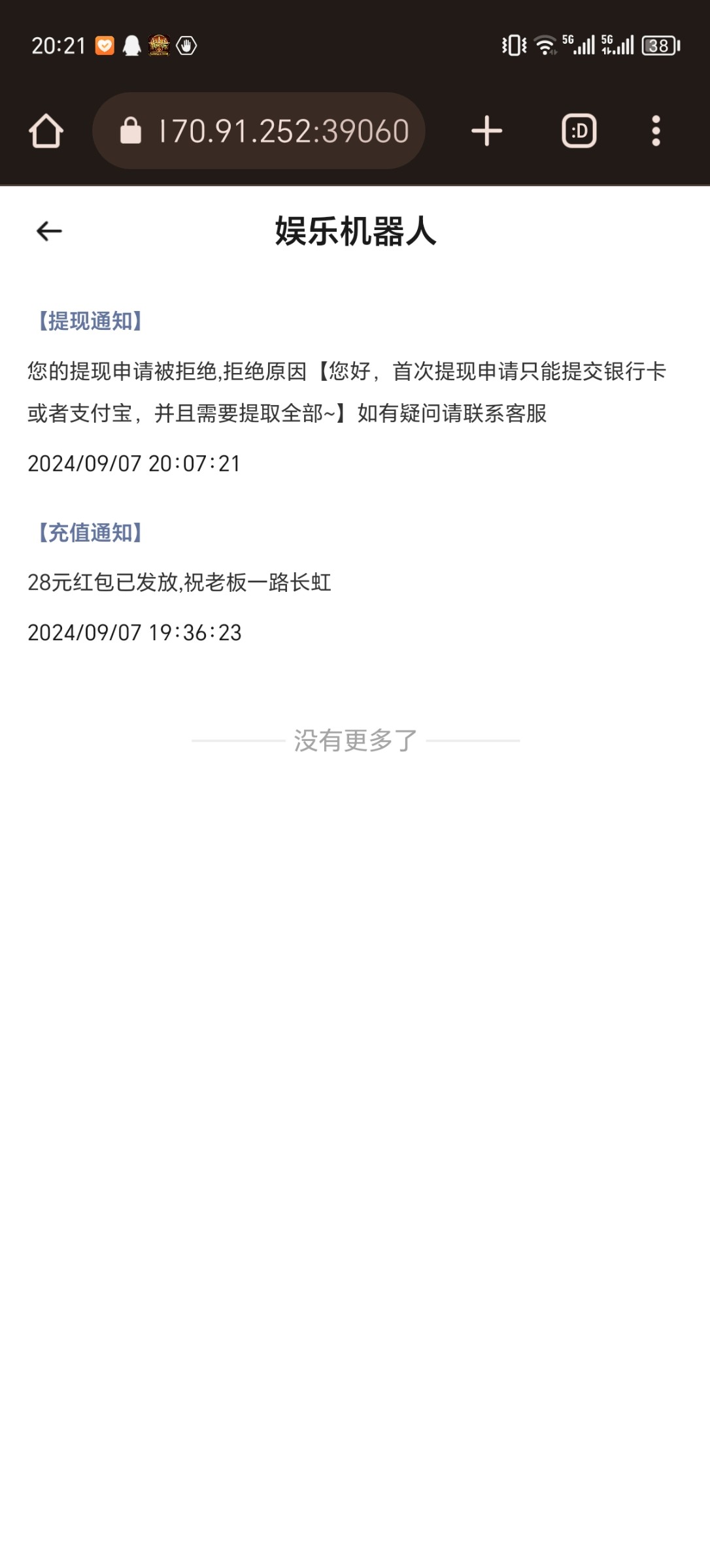
Task: Tap the browser address bar
Action: 259,131
